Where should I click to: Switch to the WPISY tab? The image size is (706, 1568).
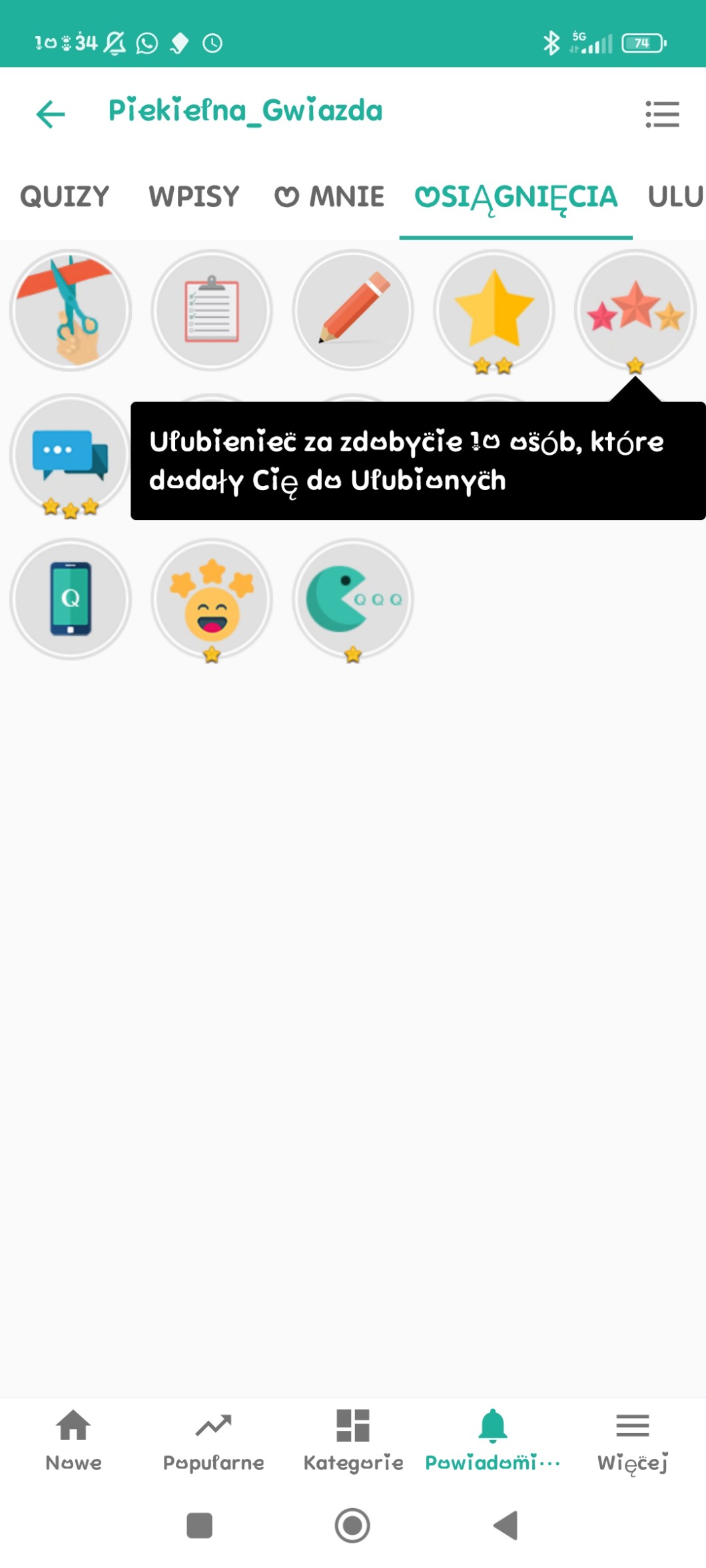pos(194,197)
